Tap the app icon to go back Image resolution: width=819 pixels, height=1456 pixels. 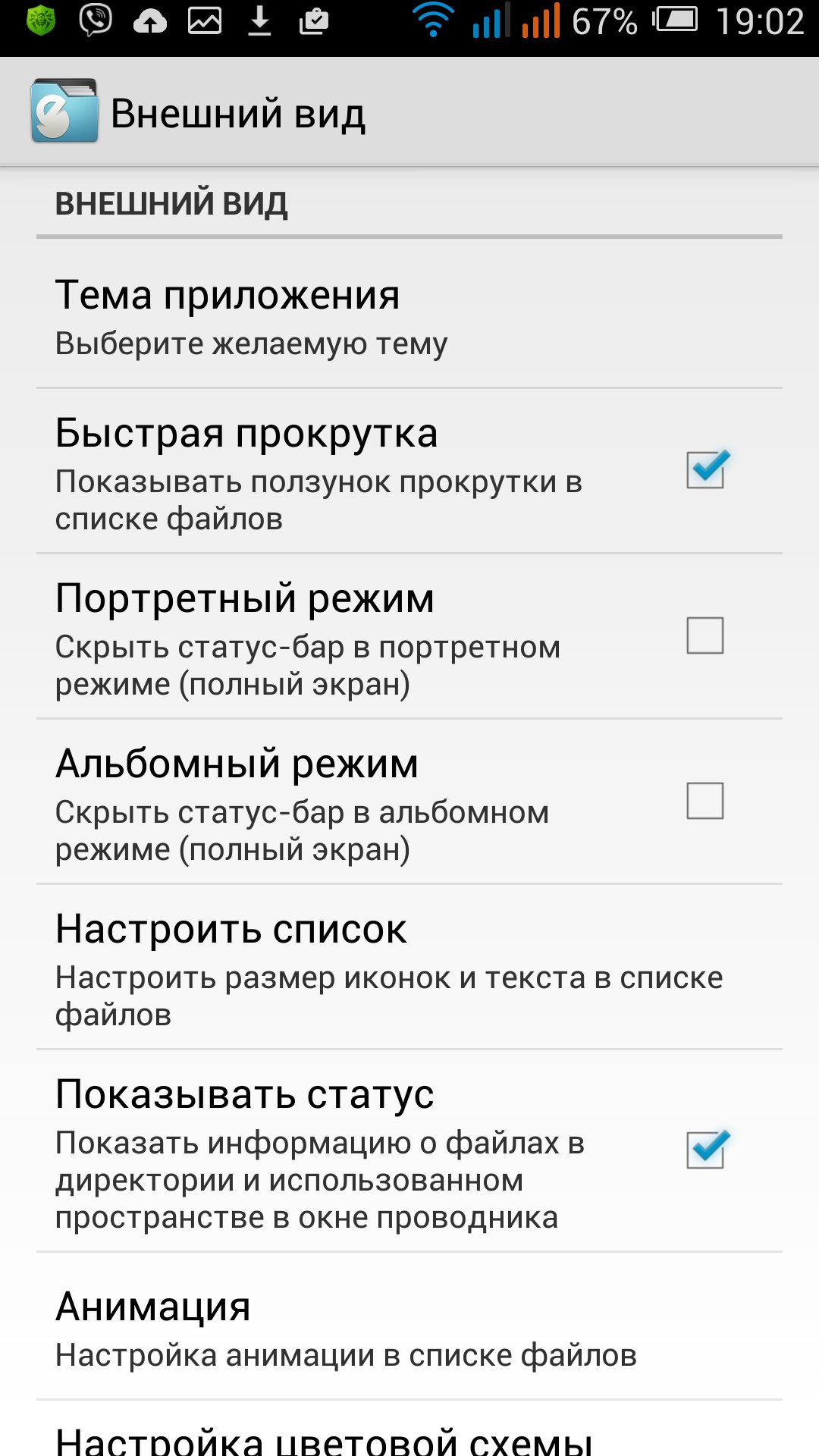(x=64, y=111)
